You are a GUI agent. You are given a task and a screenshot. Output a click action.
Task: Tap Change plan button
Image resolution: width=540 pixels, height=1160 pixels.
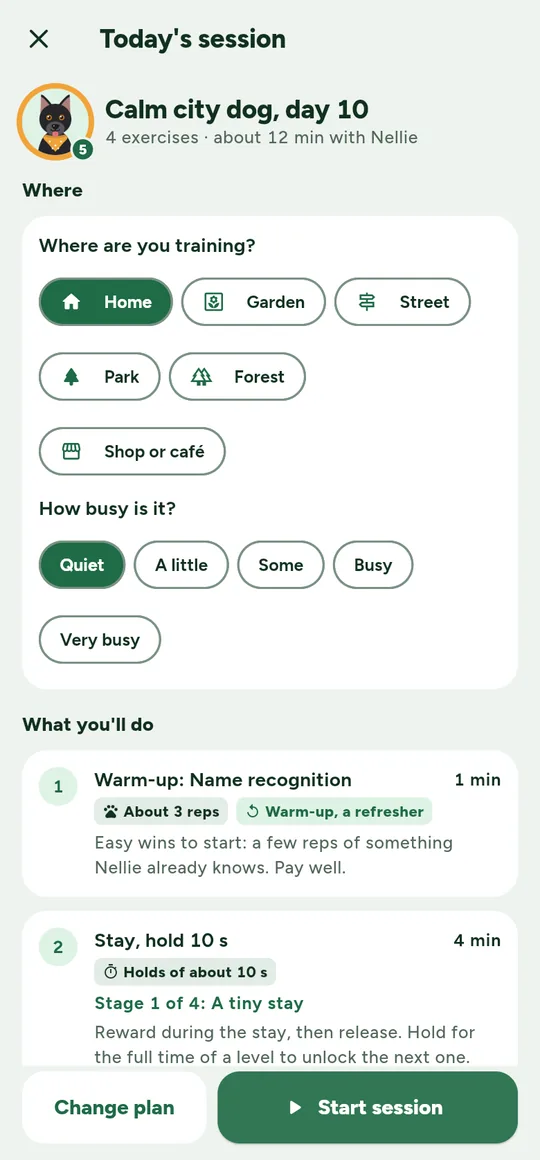115,1107
